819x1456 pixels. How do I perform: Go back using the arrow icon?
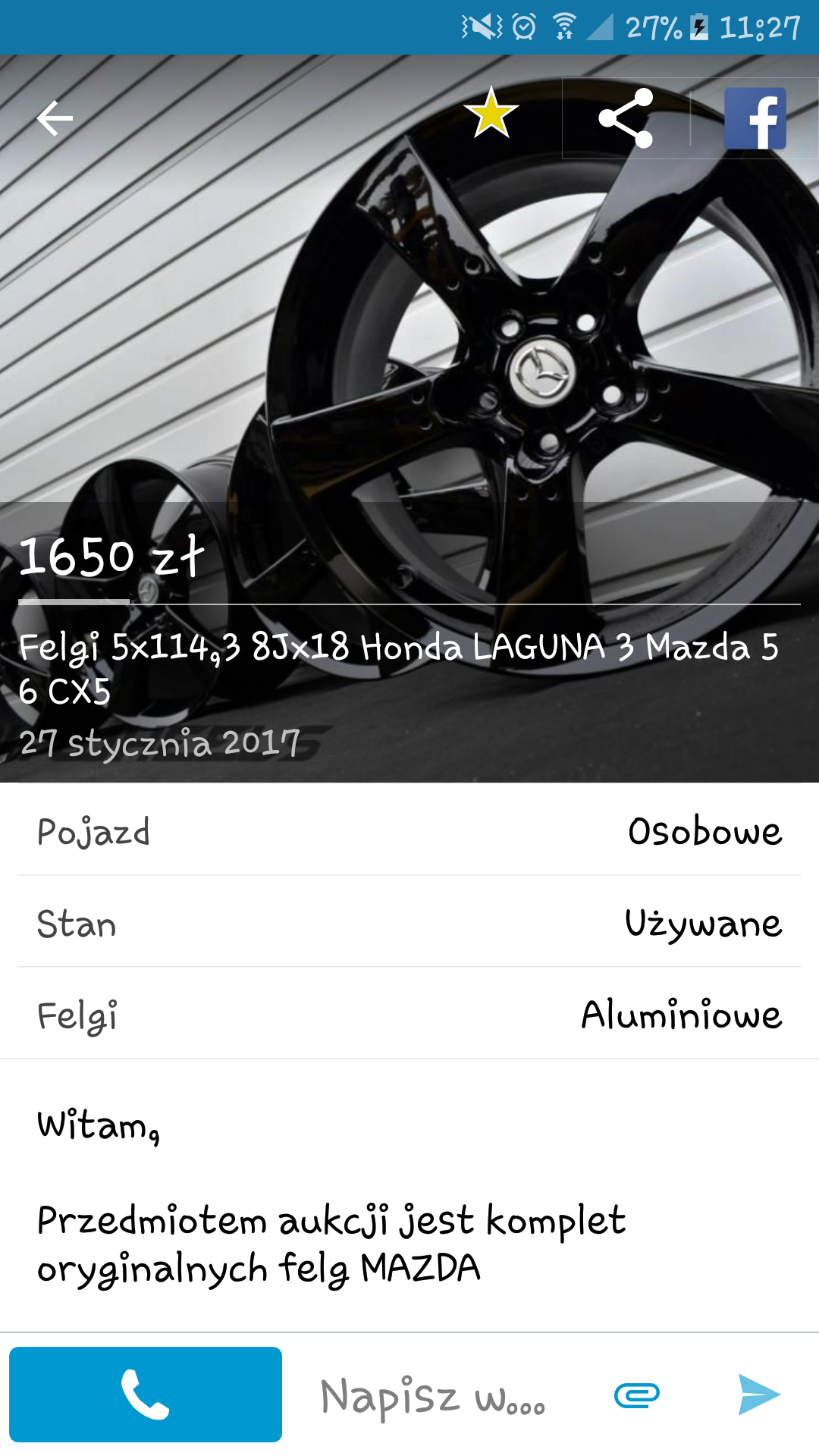coord(55,118)
